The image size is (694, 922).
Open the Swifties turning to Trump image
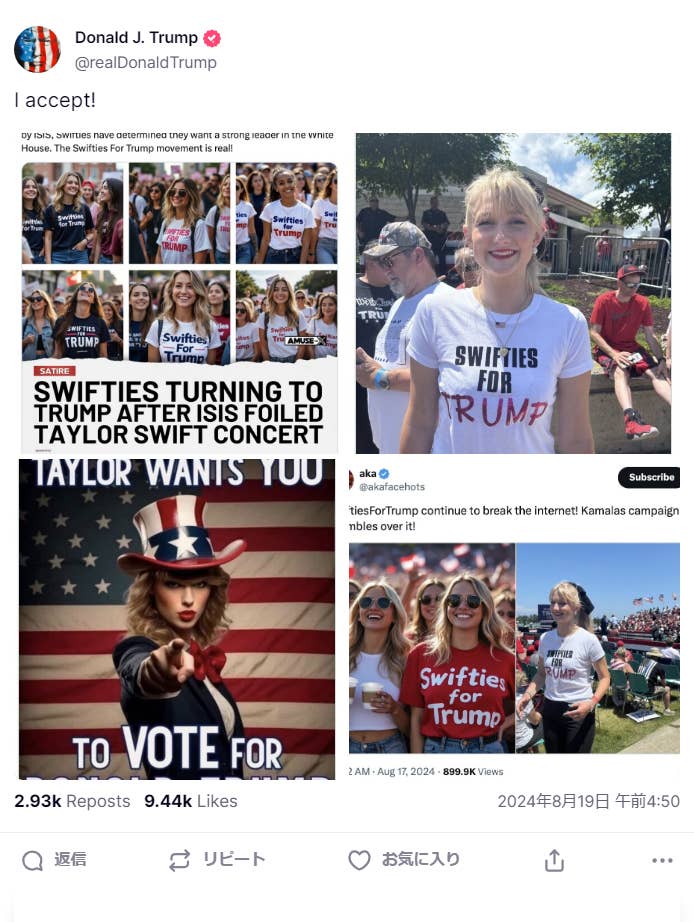(x=179, y=293)
